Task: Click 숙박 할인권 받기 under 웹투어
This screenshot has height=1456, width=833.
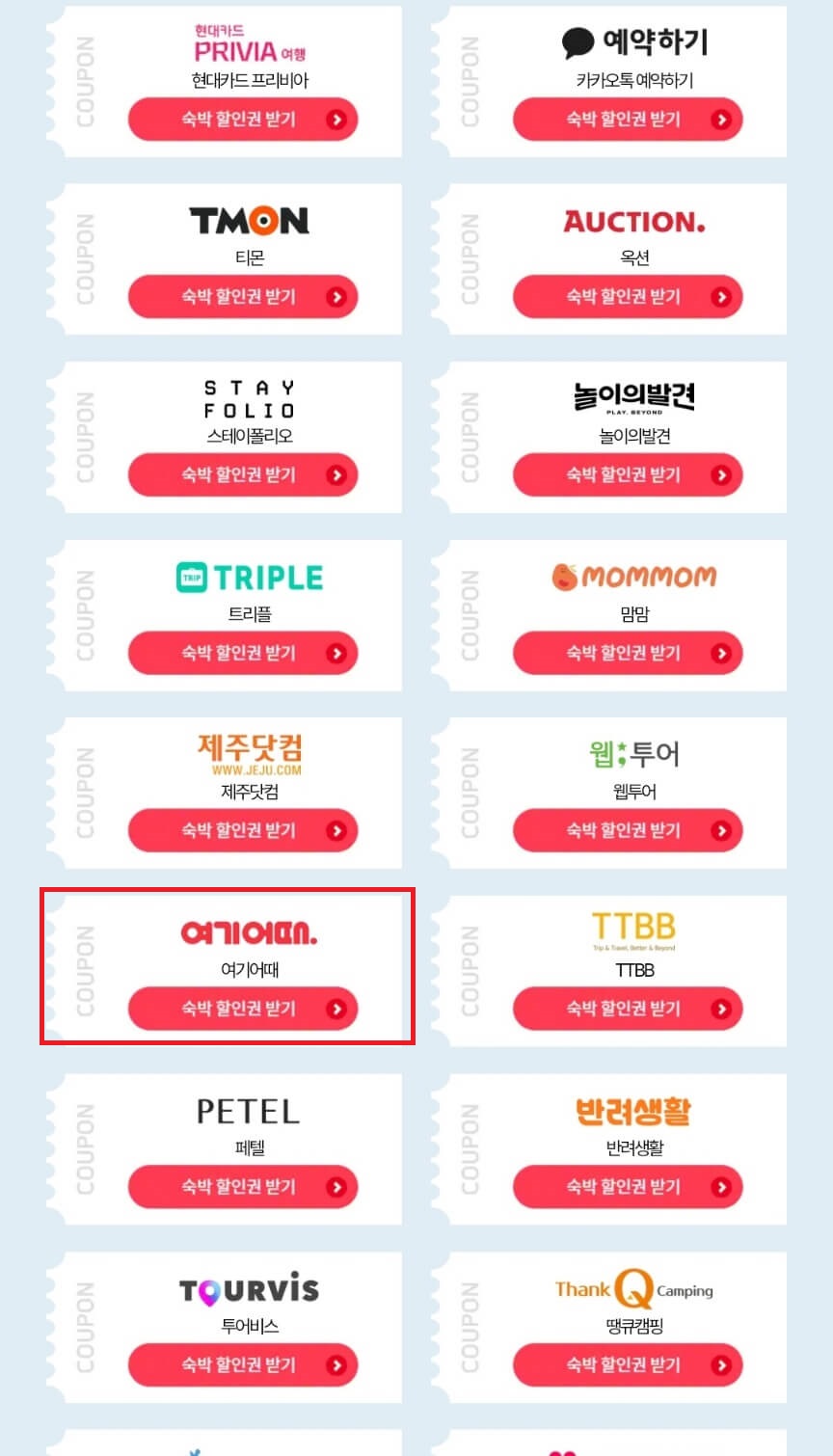Action: tap(628, 830)
